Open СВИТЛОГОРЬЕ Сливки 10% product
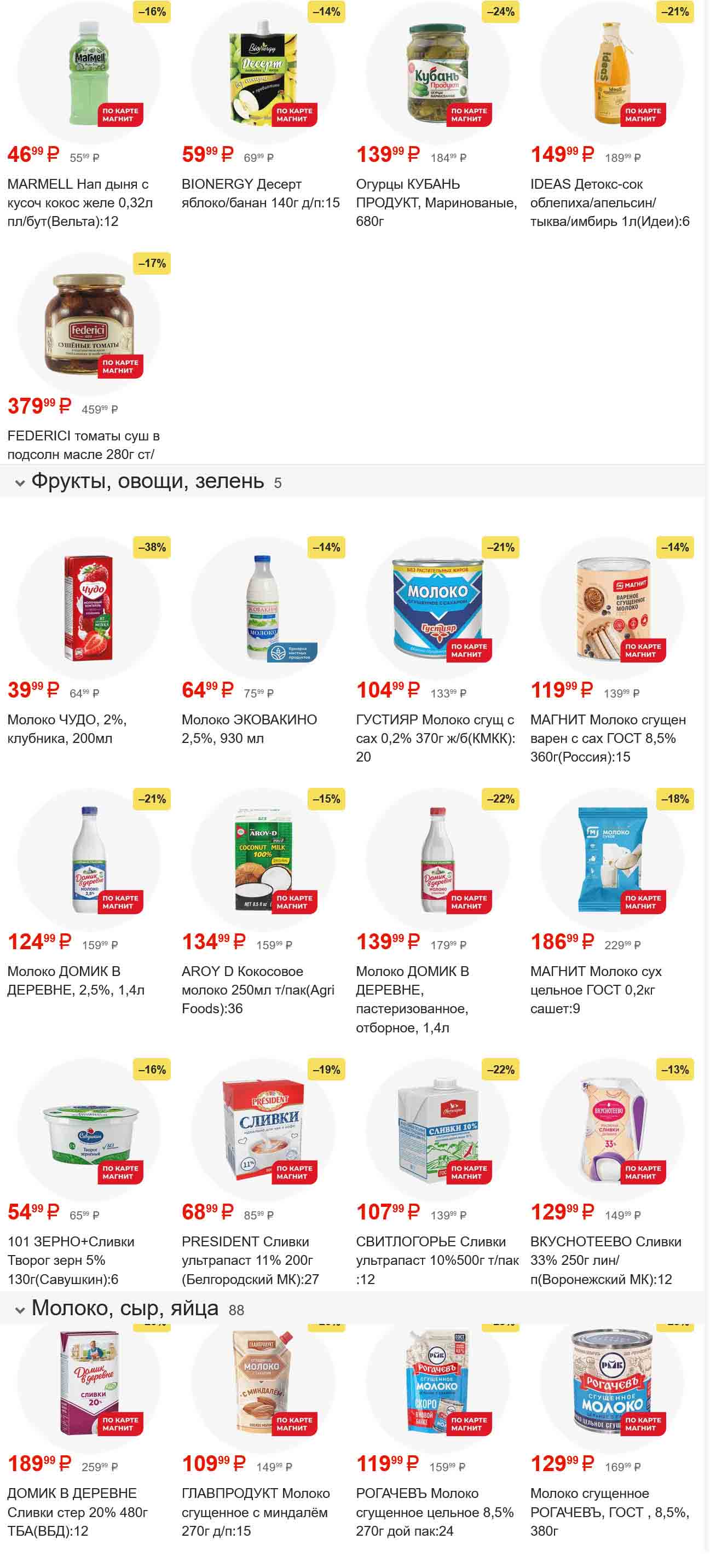The image size is (716, 1568). coord(437,1130)
